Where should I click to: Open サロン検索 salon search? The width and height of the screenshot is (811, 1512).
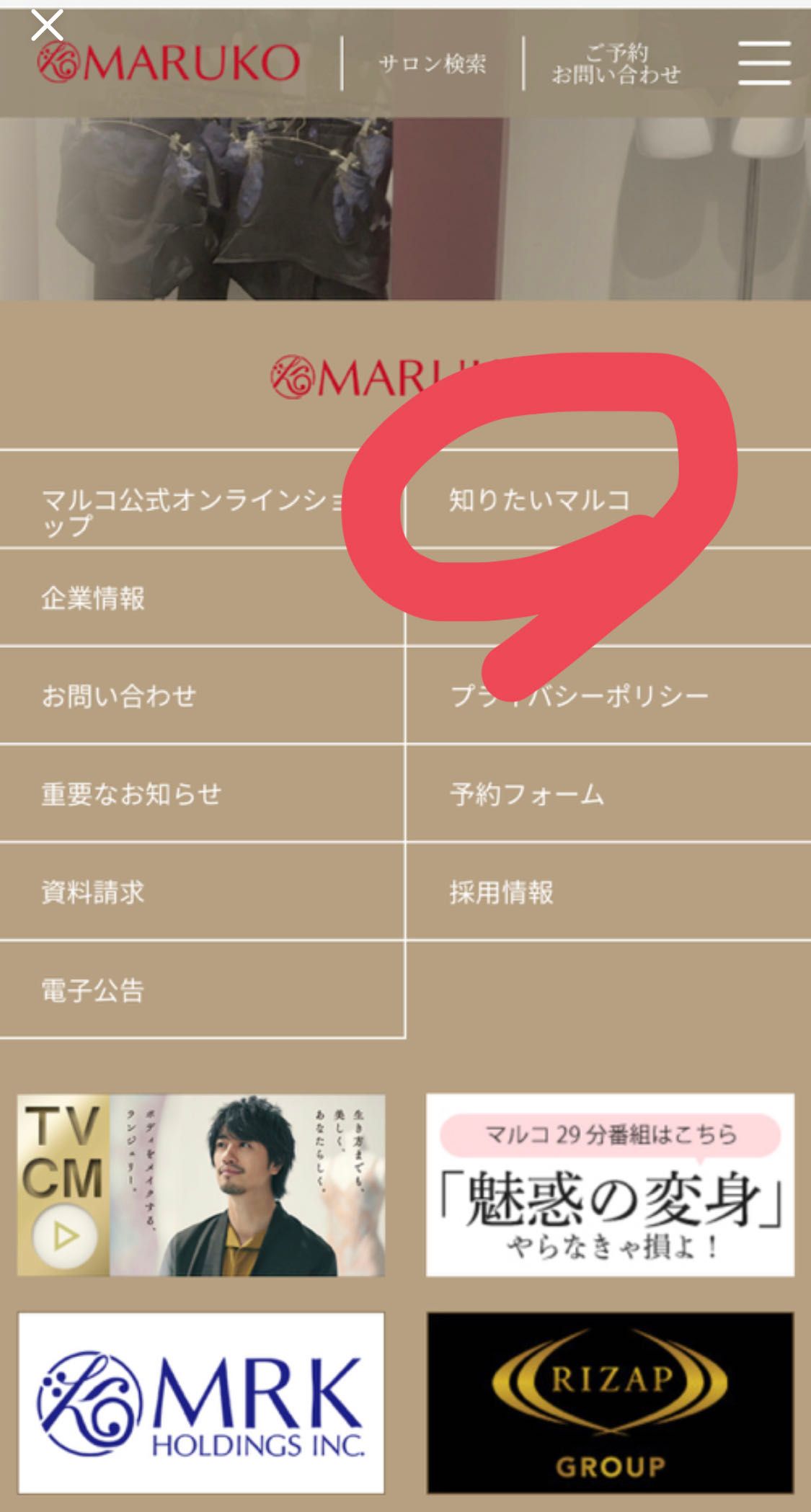pos(433,64)
